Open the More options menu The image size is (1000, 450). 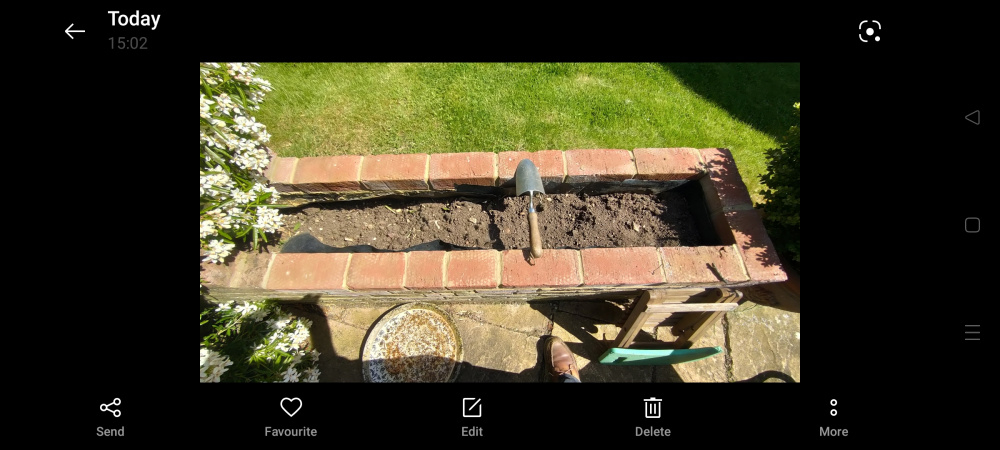(833, 416)
